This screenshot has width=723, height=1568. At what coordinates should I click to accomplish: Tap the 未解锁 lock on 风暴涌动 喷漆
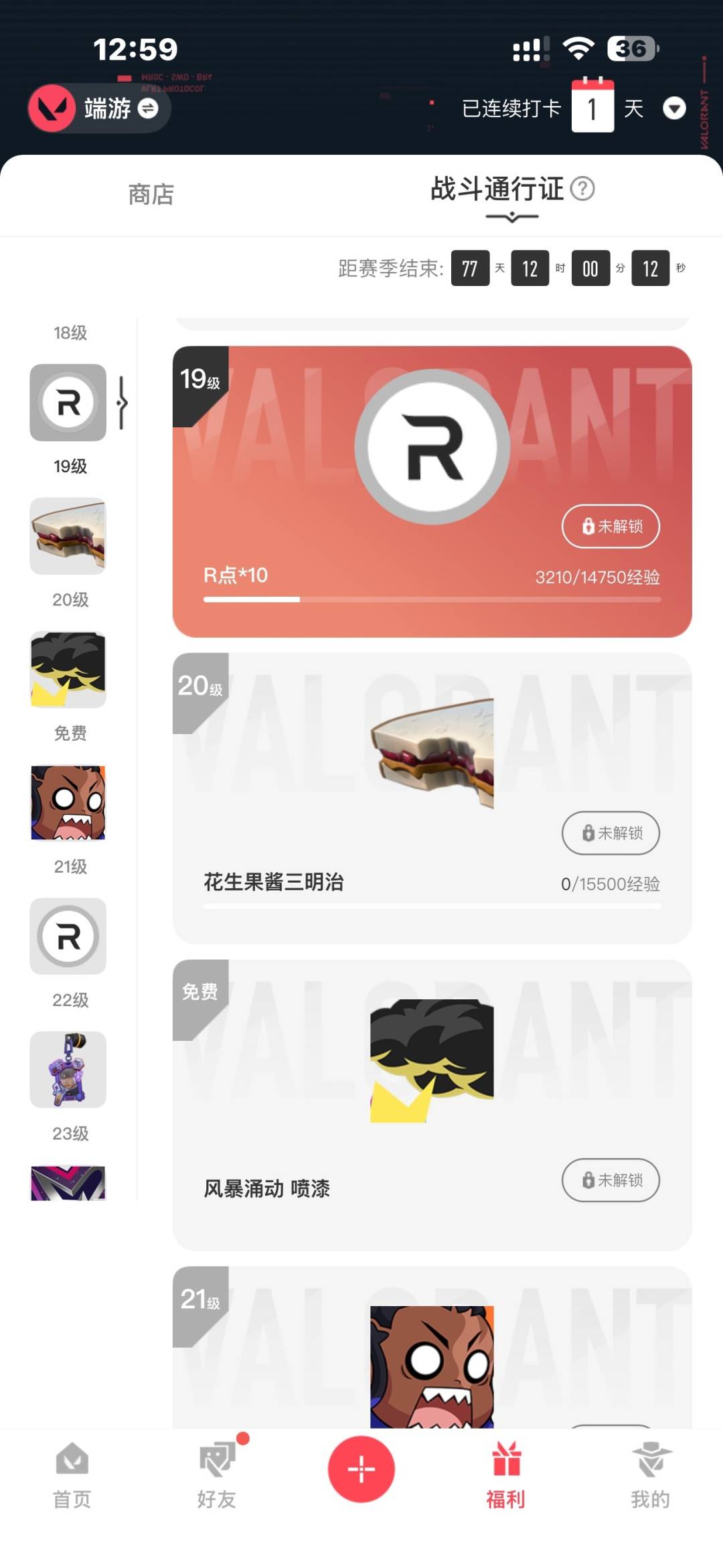pos(610,1181)
